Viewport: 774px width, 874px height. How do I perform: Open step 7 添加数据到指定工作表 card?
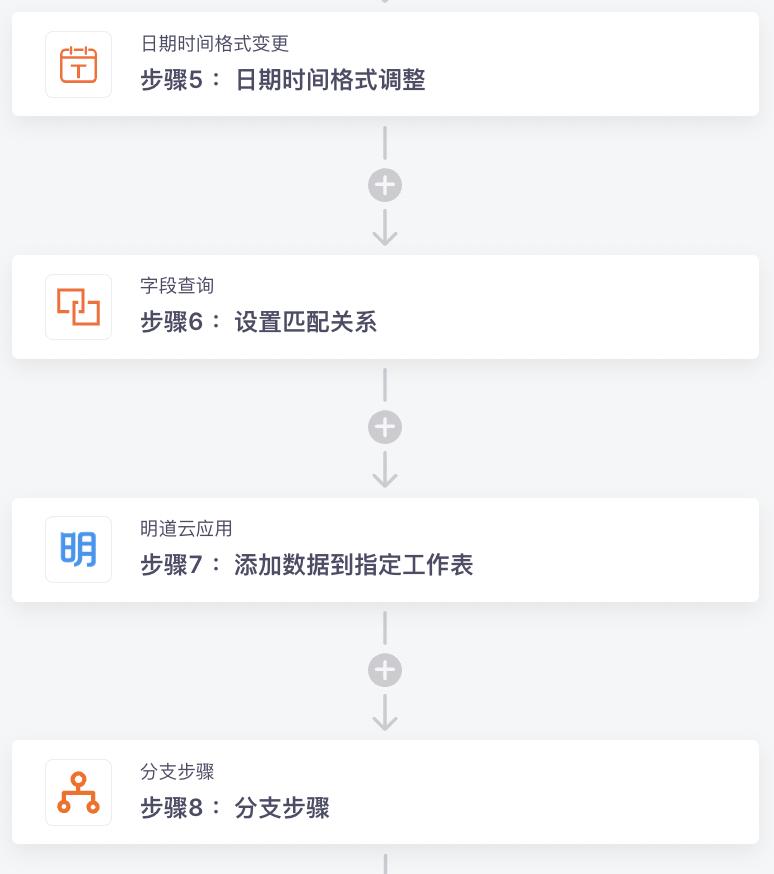pyautogui.click(x=386, y=549)
